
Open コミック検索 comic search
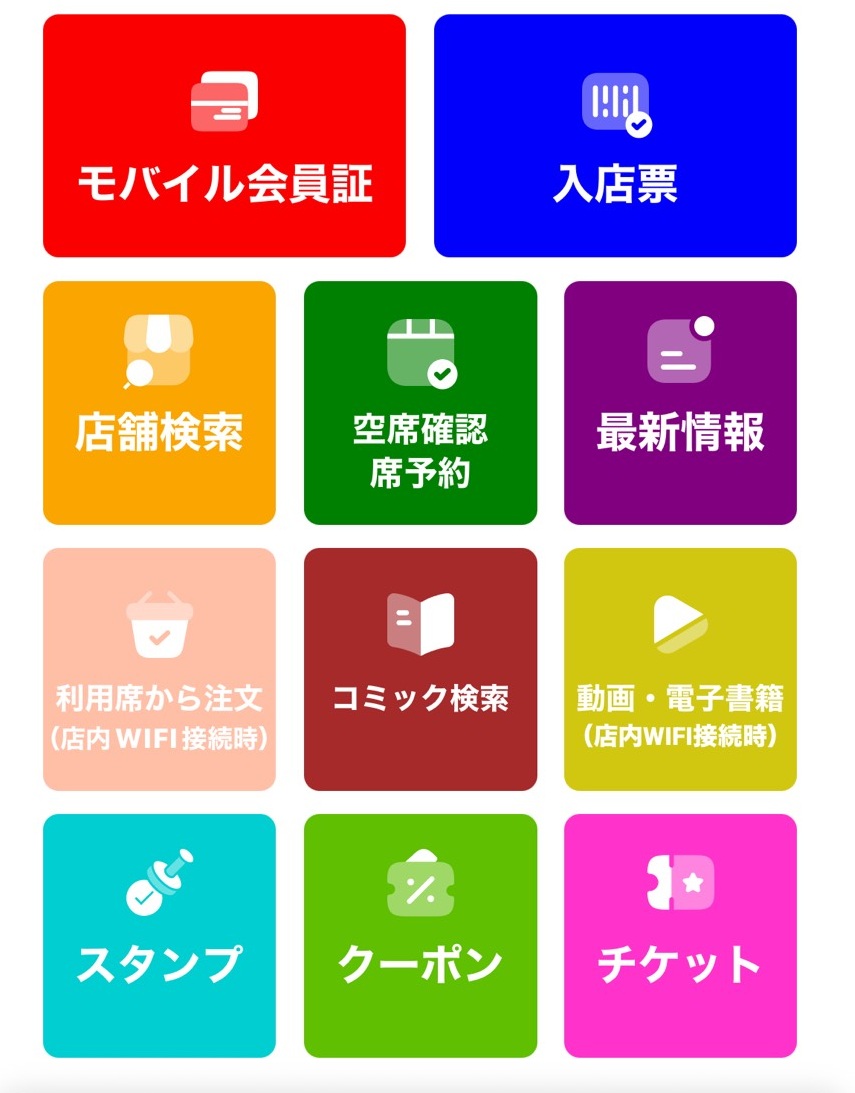[420, 669]
